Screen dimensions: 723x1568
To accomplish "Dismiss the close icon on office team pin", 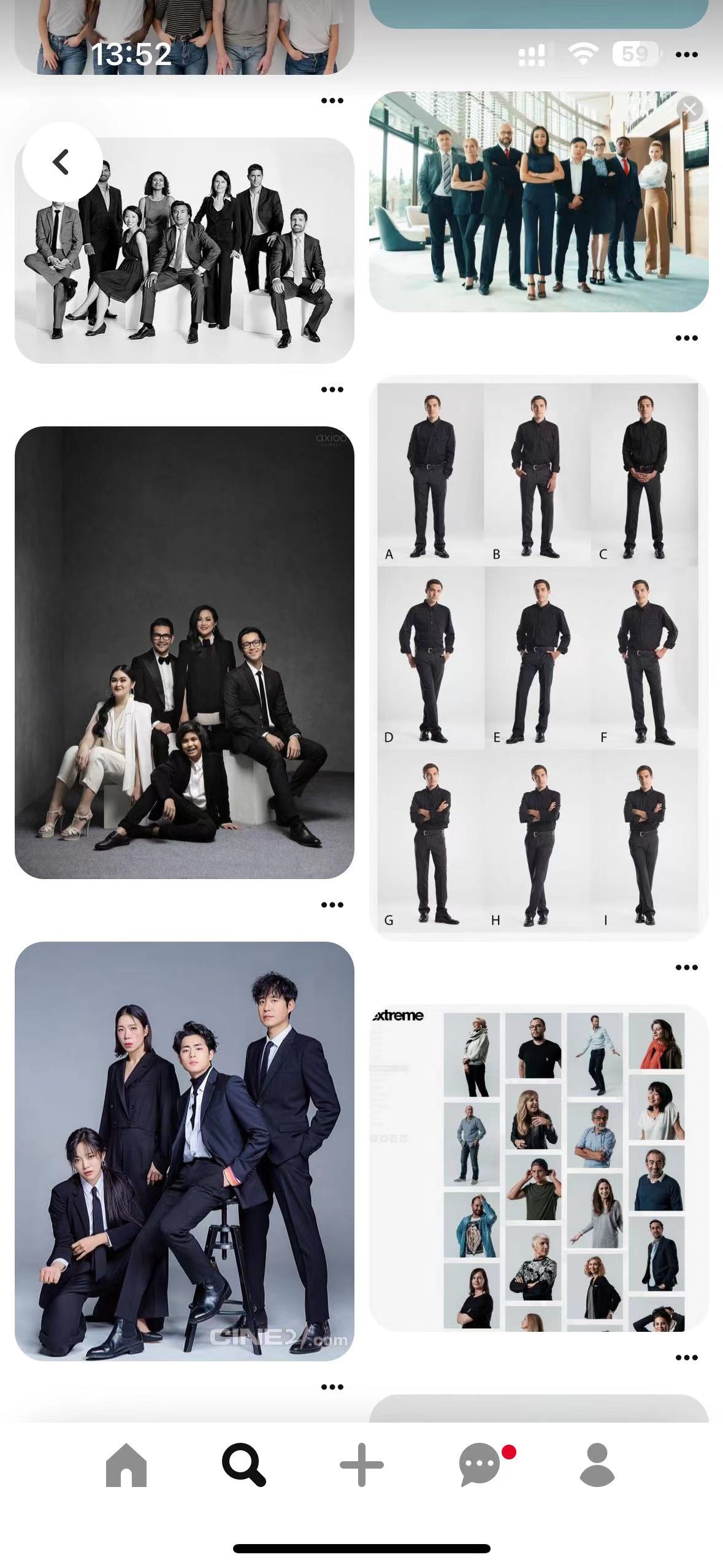I will point(690,109).
